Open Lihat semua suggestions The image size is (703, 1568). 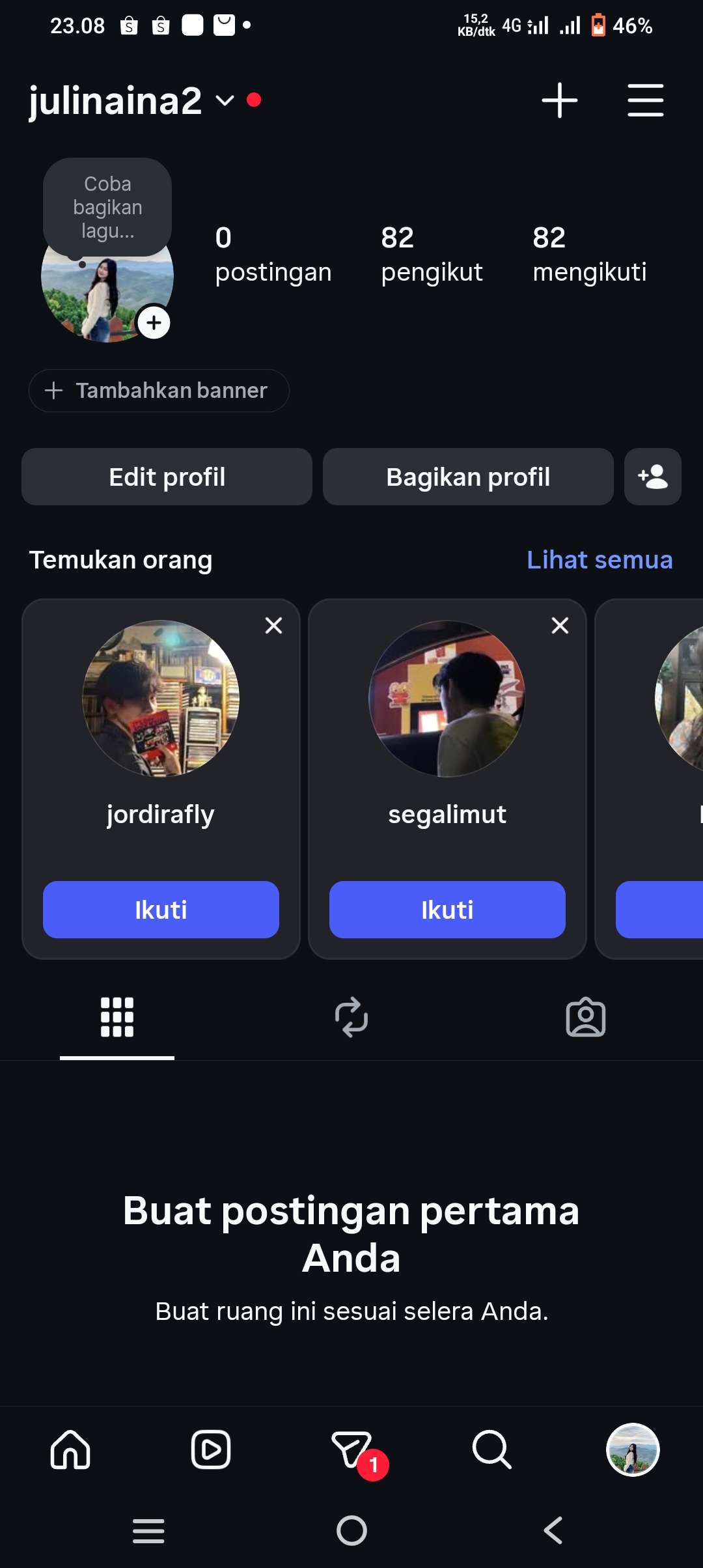600,560
